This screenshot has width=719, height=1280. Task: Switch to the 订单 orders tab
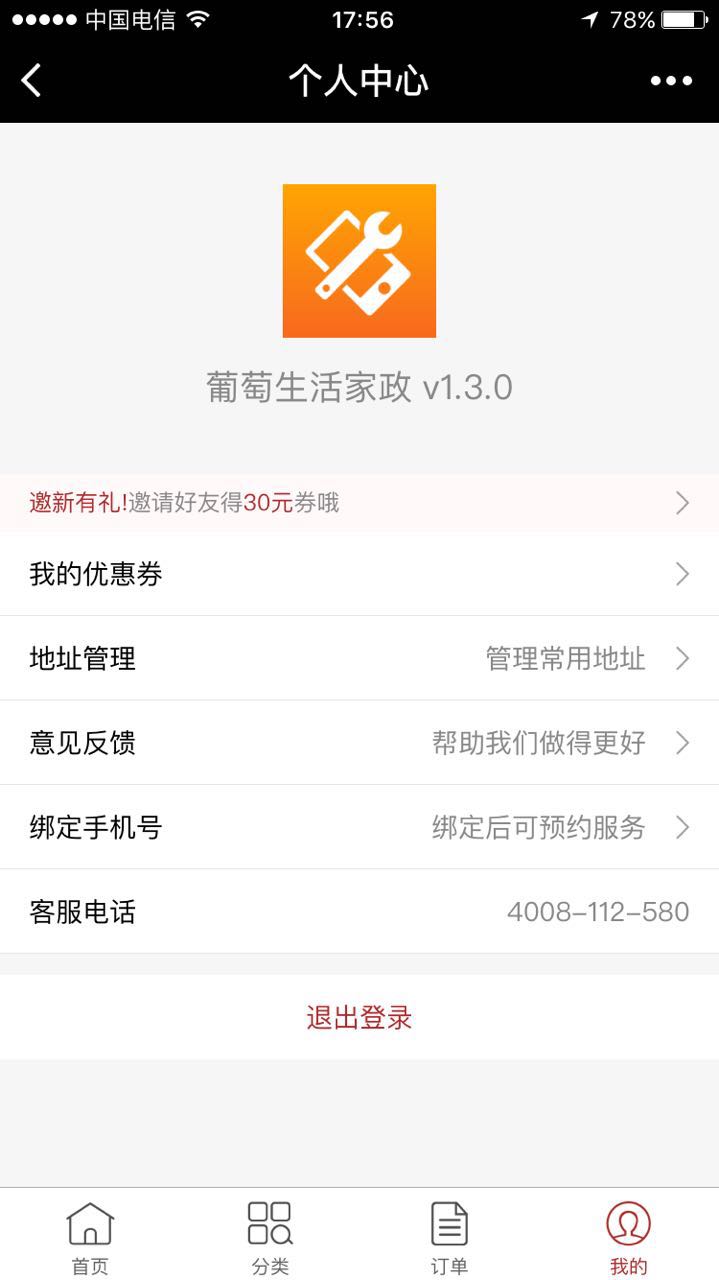point(449,1237)
